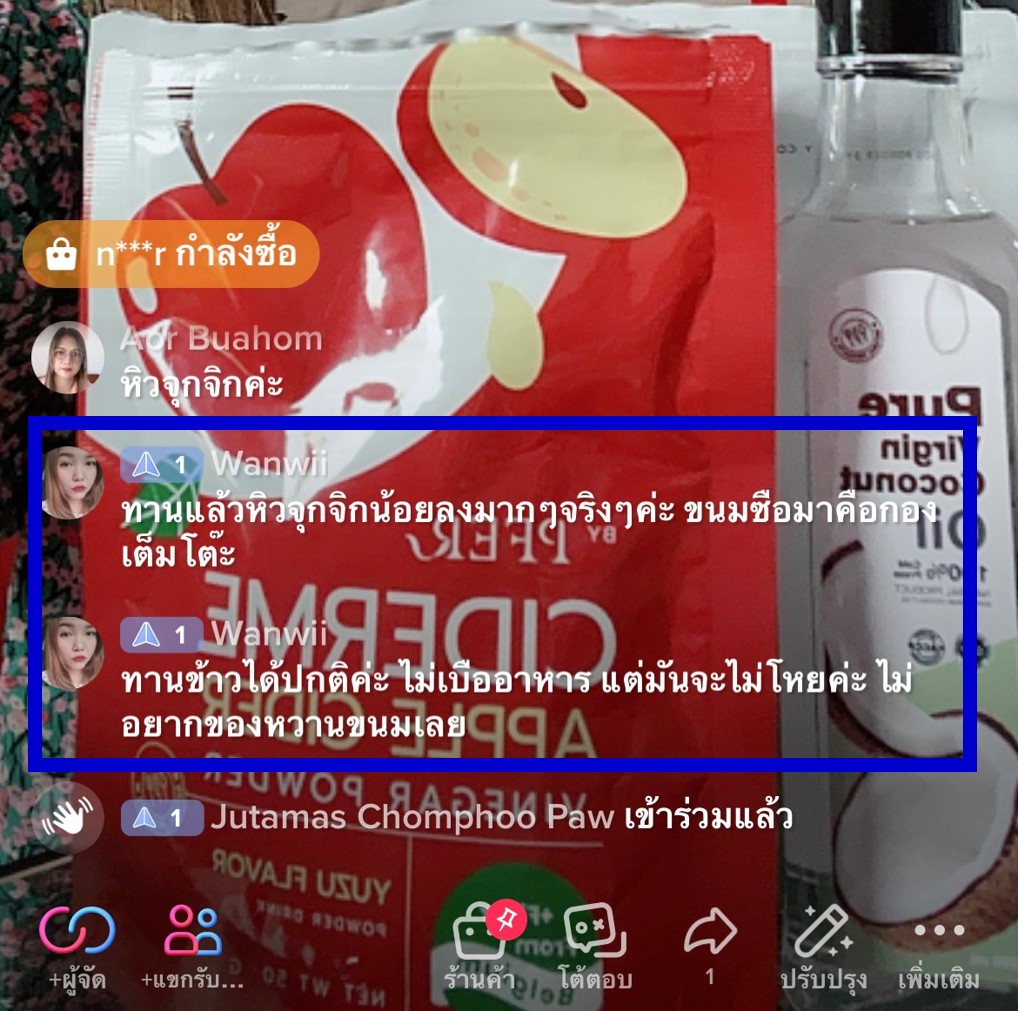
Task: Open the +แขกรับเชิญ guest invite option
Action: [192, 943]
